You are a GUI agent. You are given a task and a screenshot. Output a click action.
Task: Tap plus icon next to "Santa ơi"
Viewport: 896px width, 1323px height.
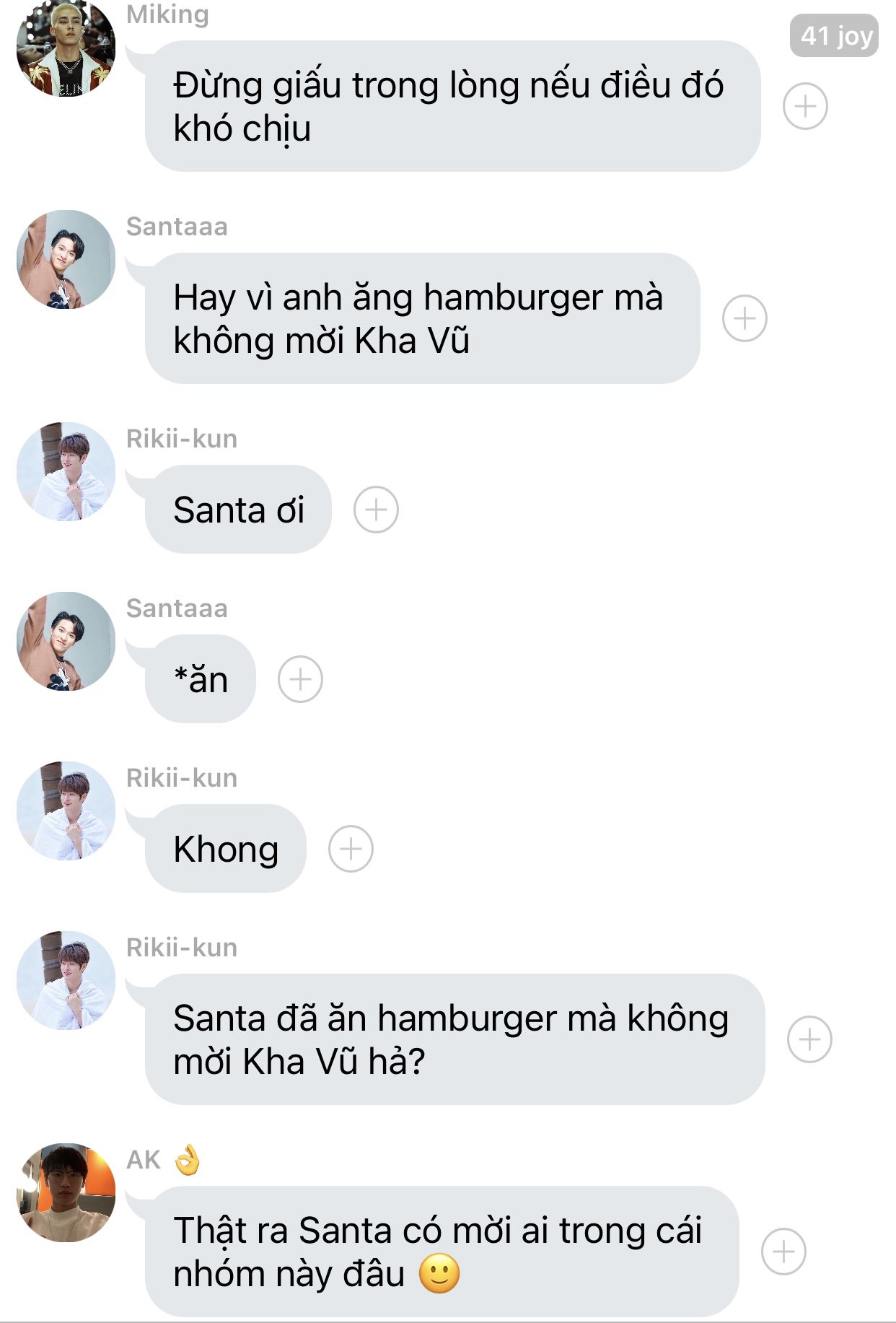(x=375, y=510)
